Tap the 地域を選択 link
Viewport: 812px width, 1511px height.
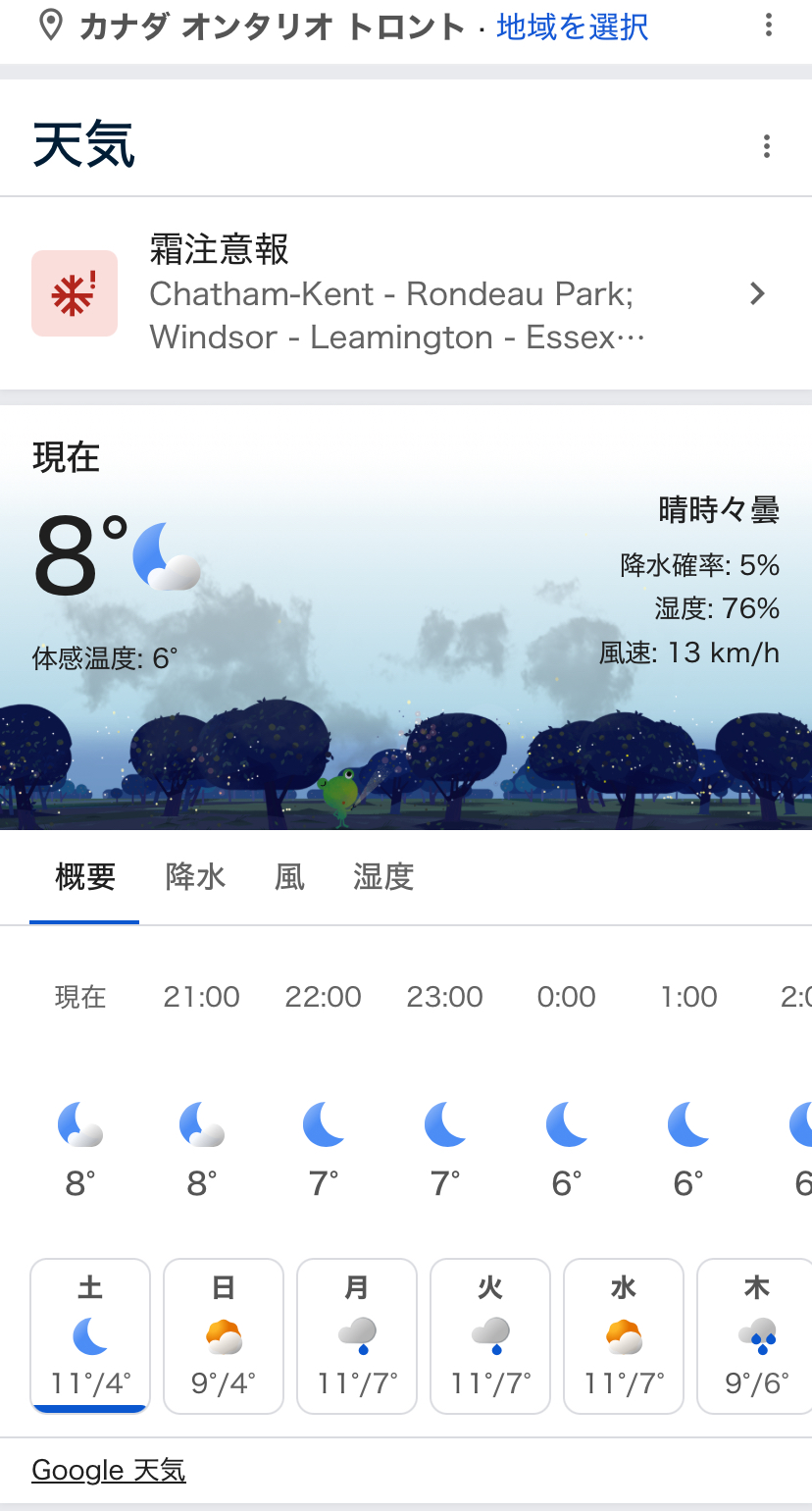click(x=572, y=26)
